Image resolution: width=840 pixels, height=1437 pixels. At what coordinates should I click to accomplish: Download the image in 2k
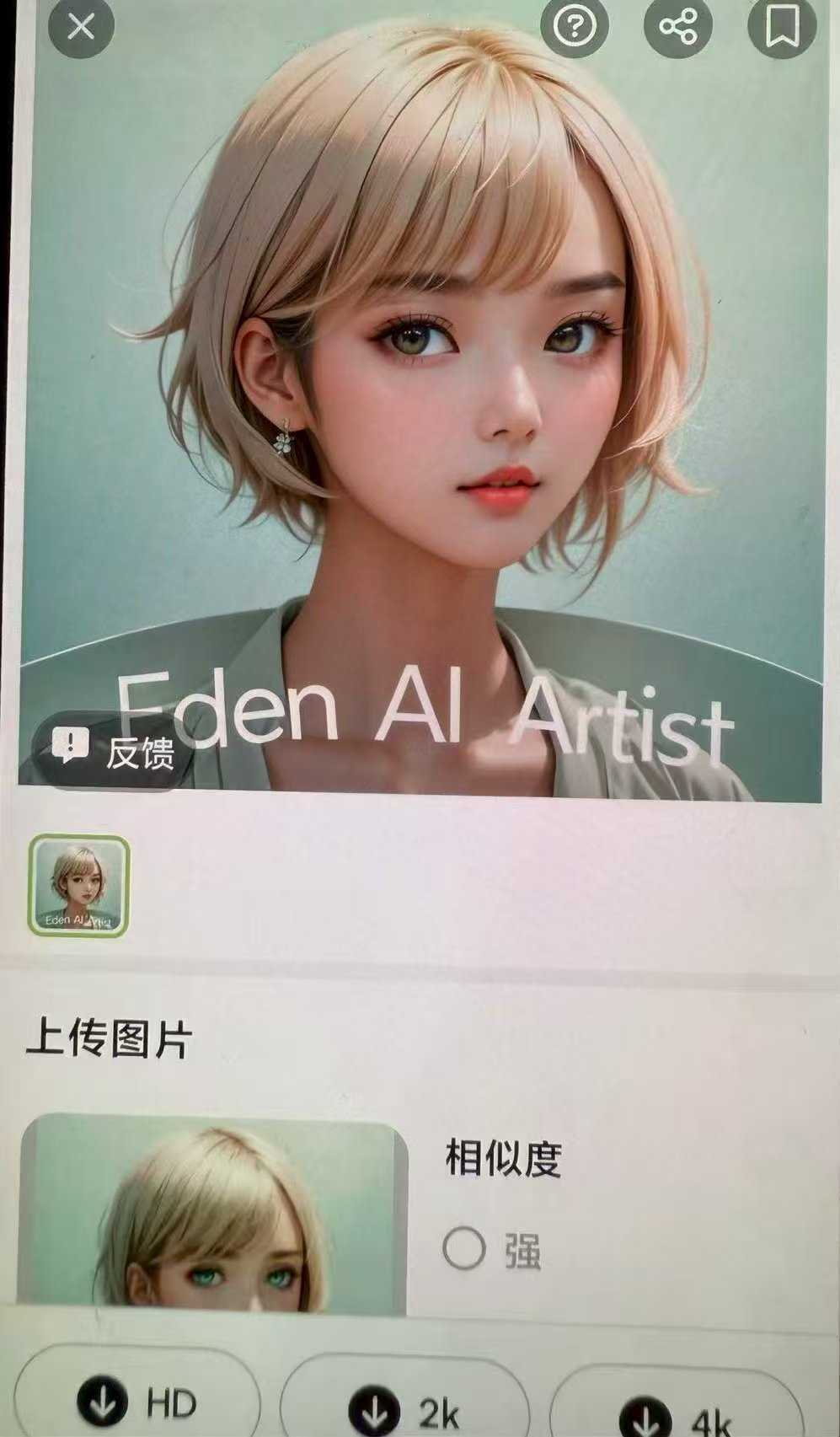(x=404, y=1409)
